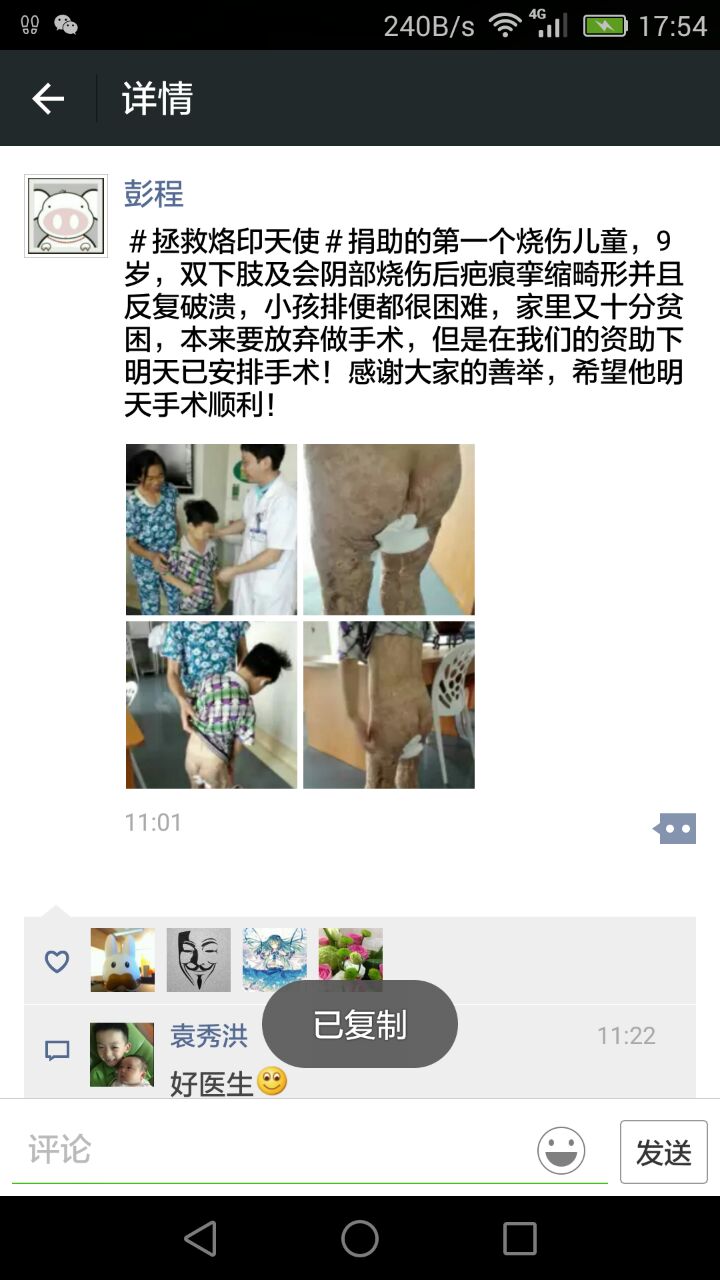This screenshot has height=1280, width=720.
Task: Open 袁秀洪's avatar in the comments
Action: (122, 1054)
